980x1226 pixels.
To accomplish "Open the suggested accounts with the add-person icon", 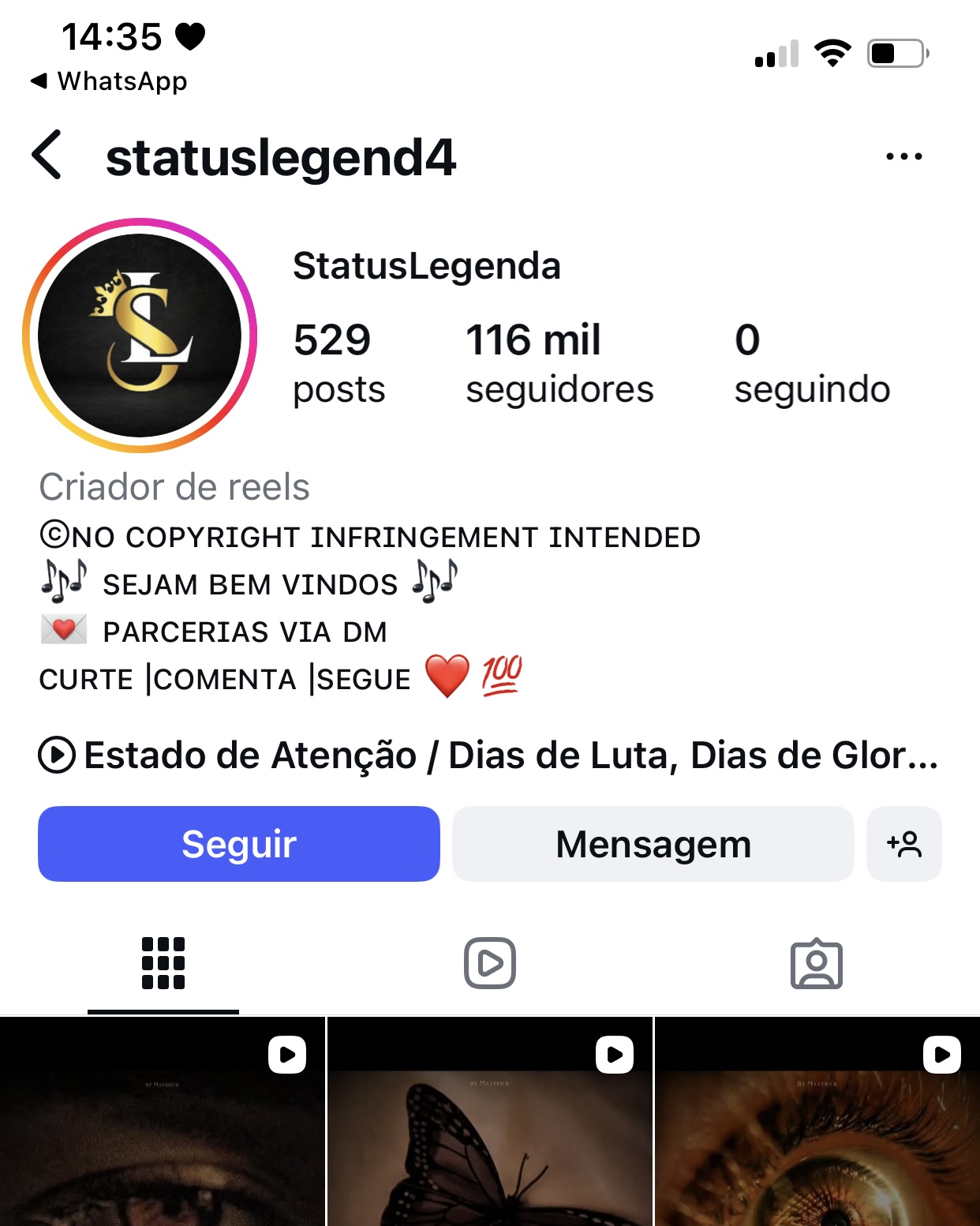I will [904, 843].
